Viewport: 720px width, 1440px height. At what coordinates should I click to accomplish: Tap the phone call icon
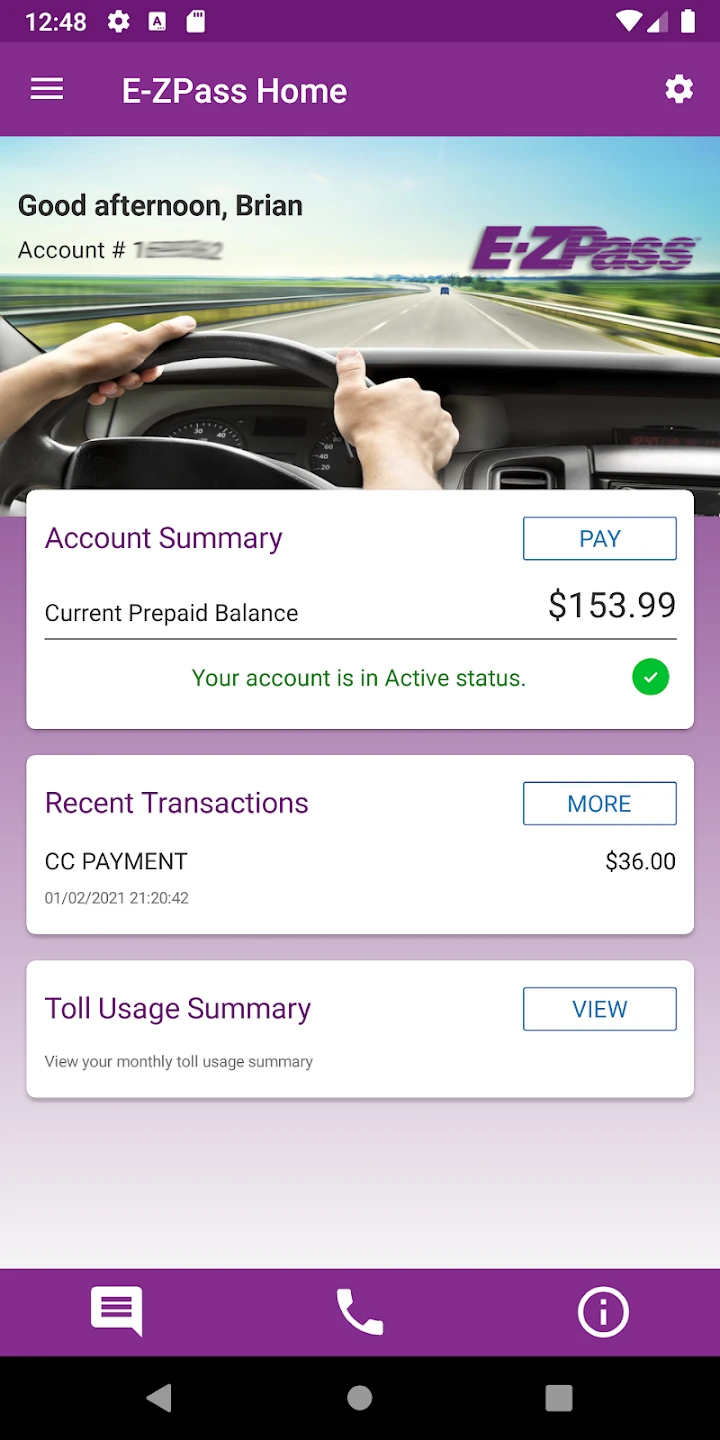[360, 1311]
